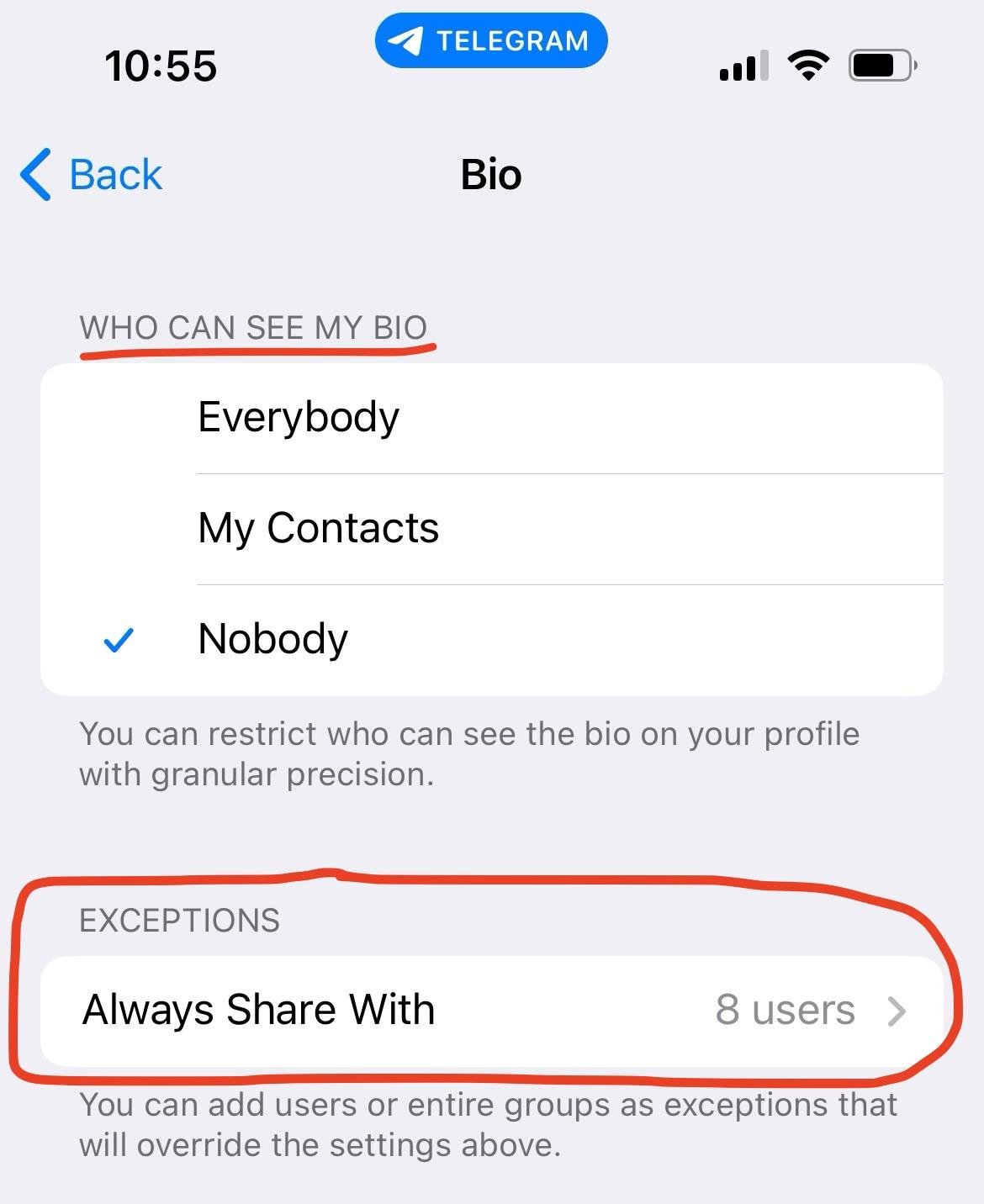Open Always Share With exceptions
Image resolution: width=984 pixels, height=1204 pixels.
pos(492,1011)
